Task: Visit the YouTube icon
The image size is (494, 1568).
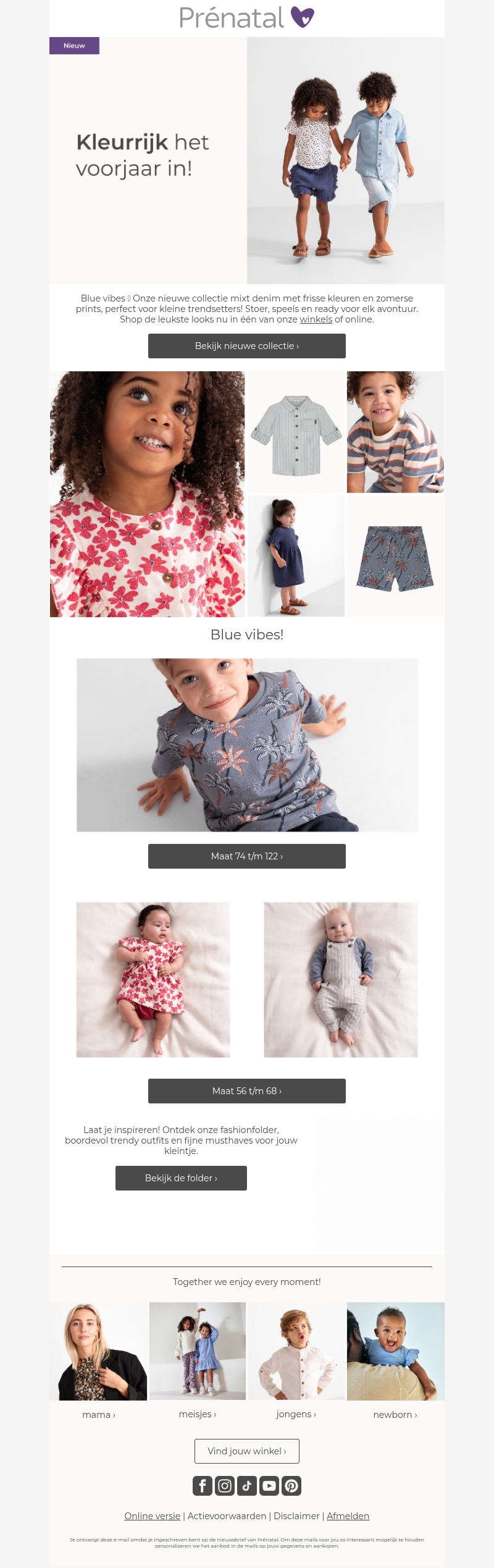Action: pyautogui.click(x=269, y=1486)
